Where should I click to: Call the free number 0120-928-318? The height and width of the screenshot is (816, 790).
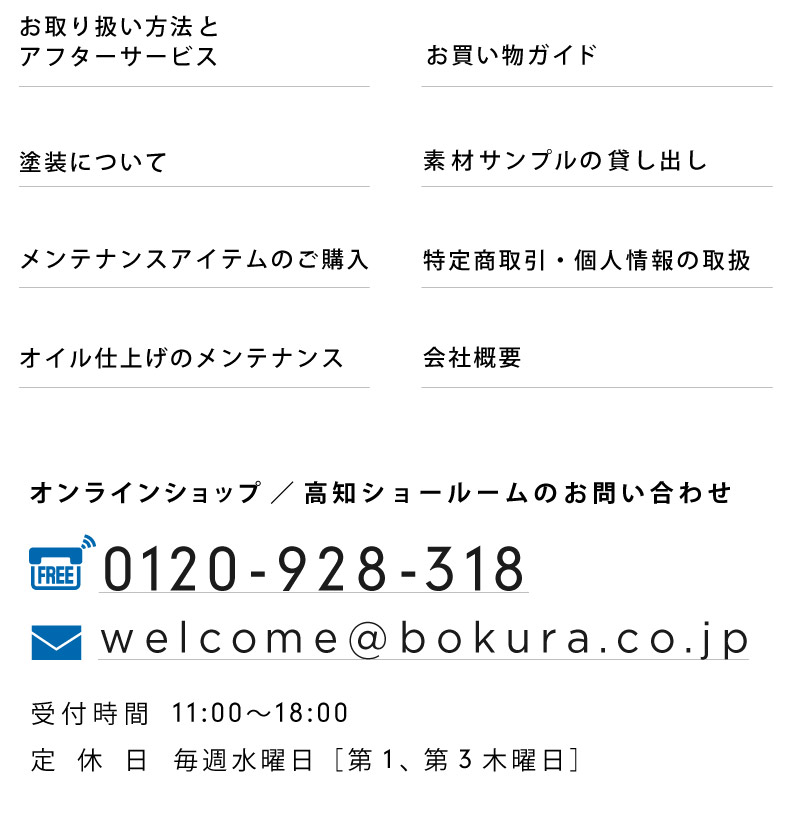click(314, 569)
